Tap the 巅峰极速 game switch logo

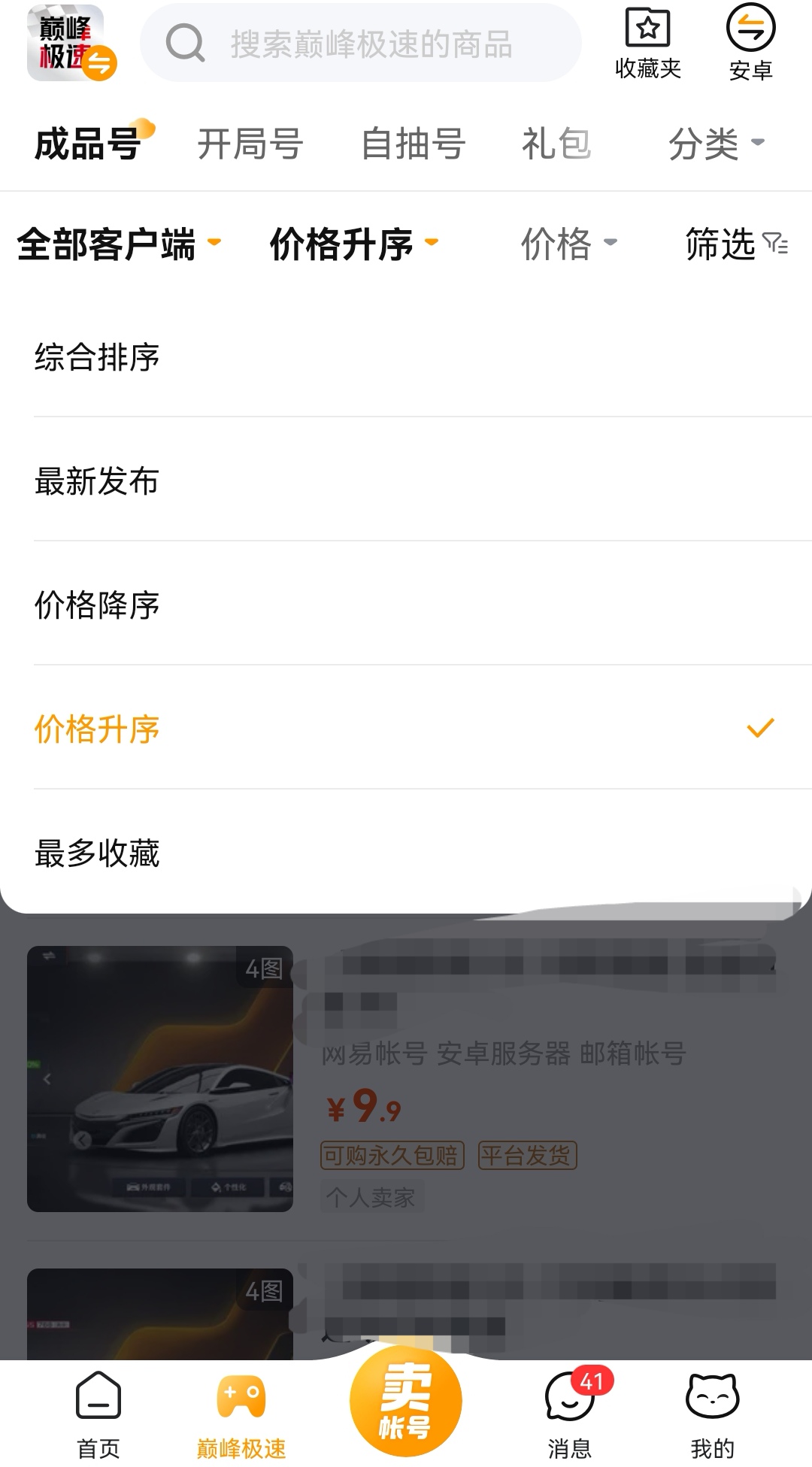click(71, 44)
